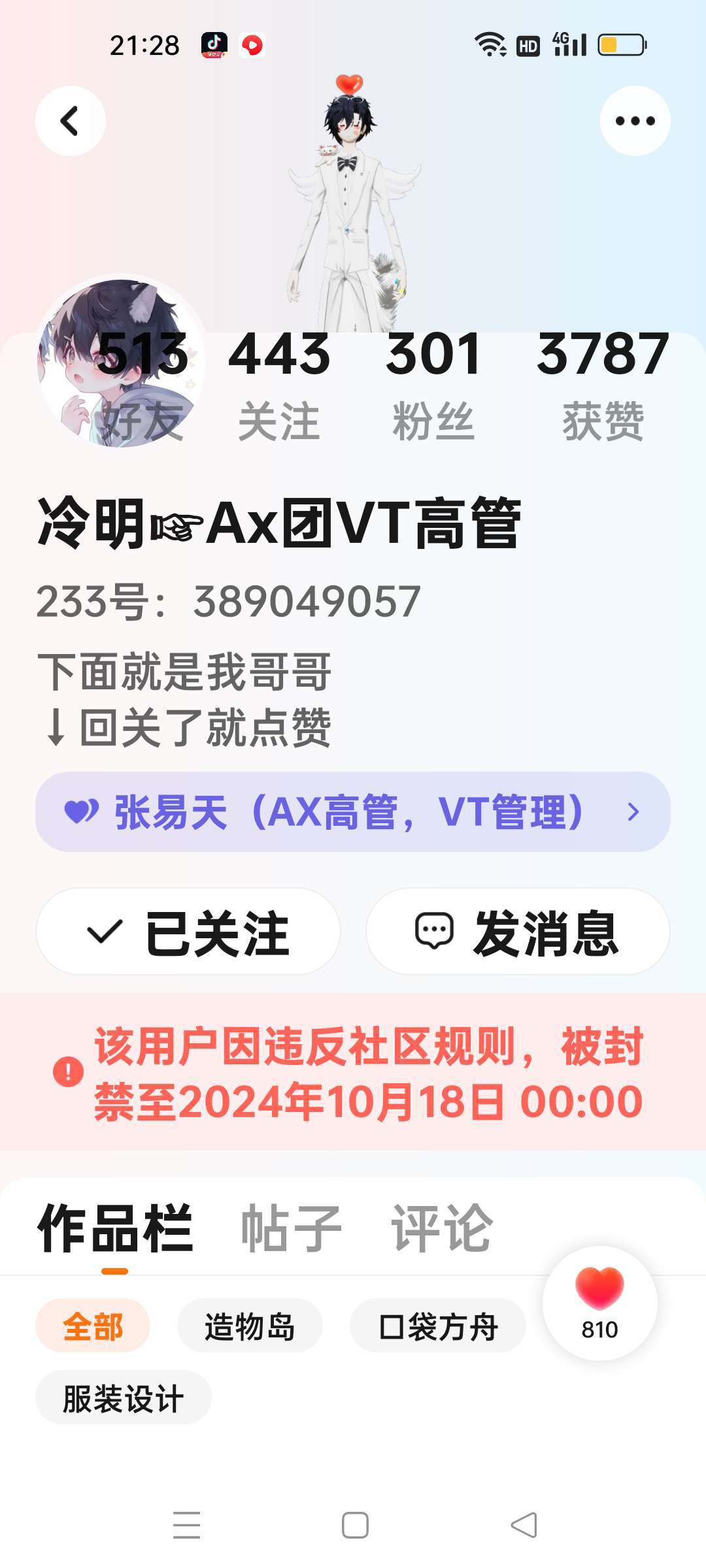706x1568 pixels.
Task: Switch to the 评论 tab
Action: click(x=441, y=1228)
